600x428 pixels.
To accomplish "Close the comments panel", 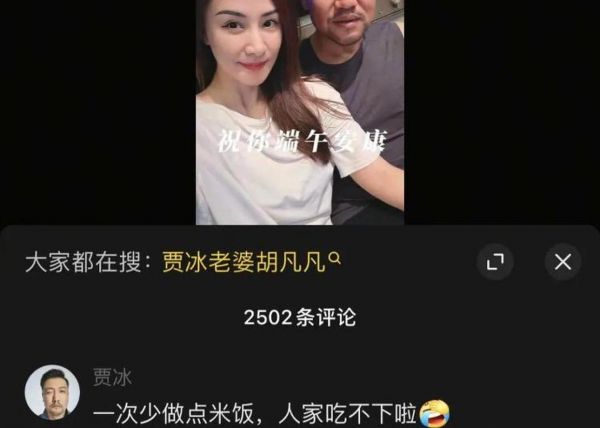I will tap(563, 262).
